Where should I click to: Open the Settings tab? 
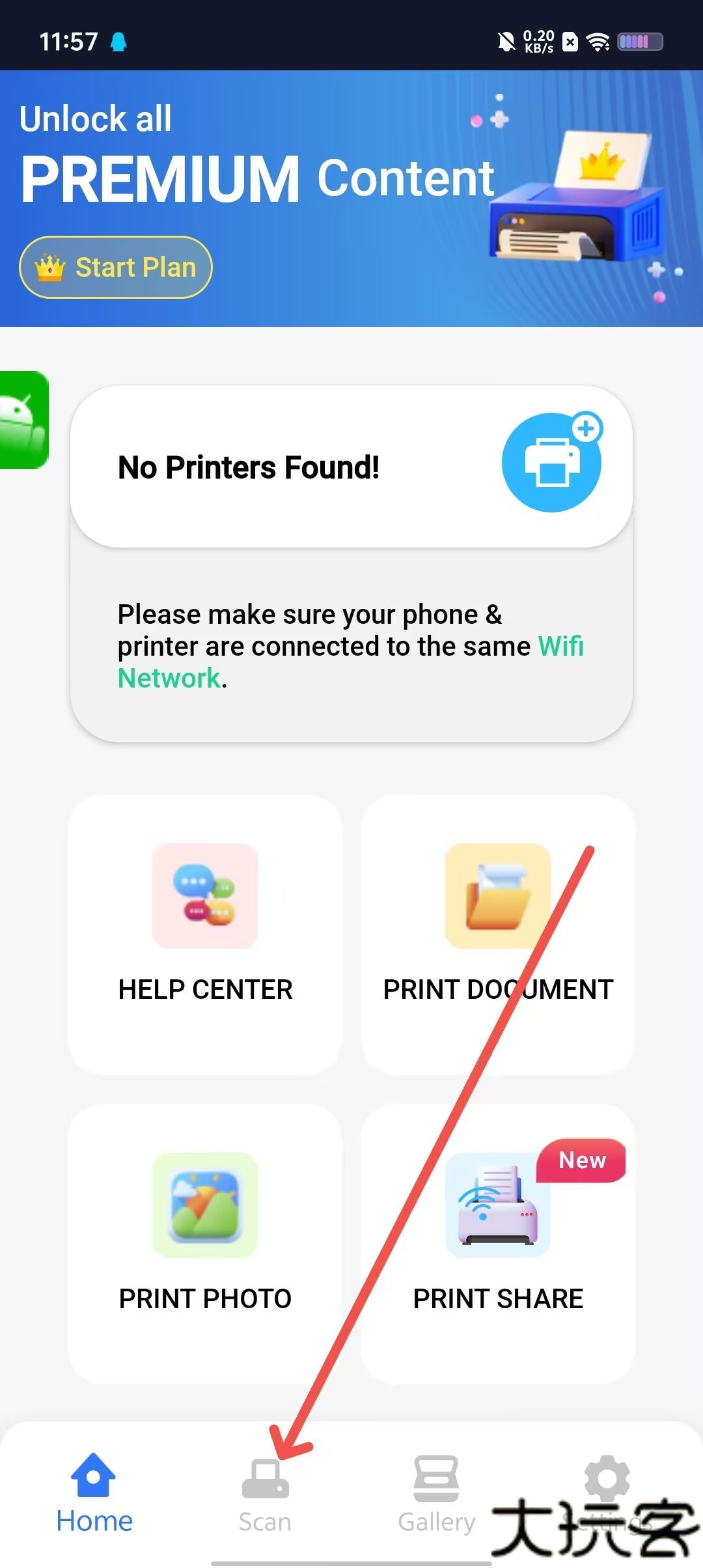(x=607, y=1491)
